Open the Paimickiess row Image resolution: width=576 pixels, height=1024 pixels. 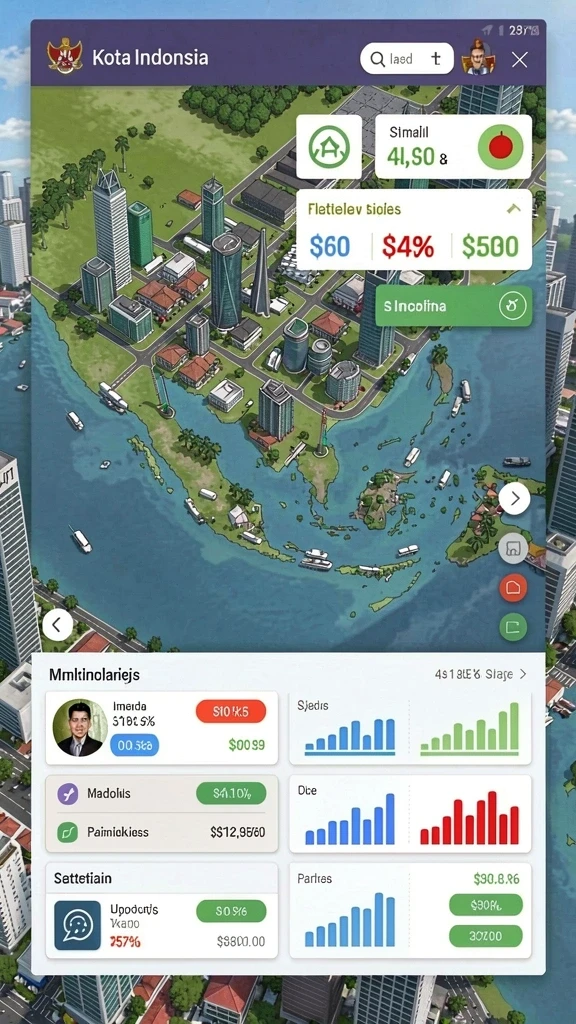tap(162, 832)
